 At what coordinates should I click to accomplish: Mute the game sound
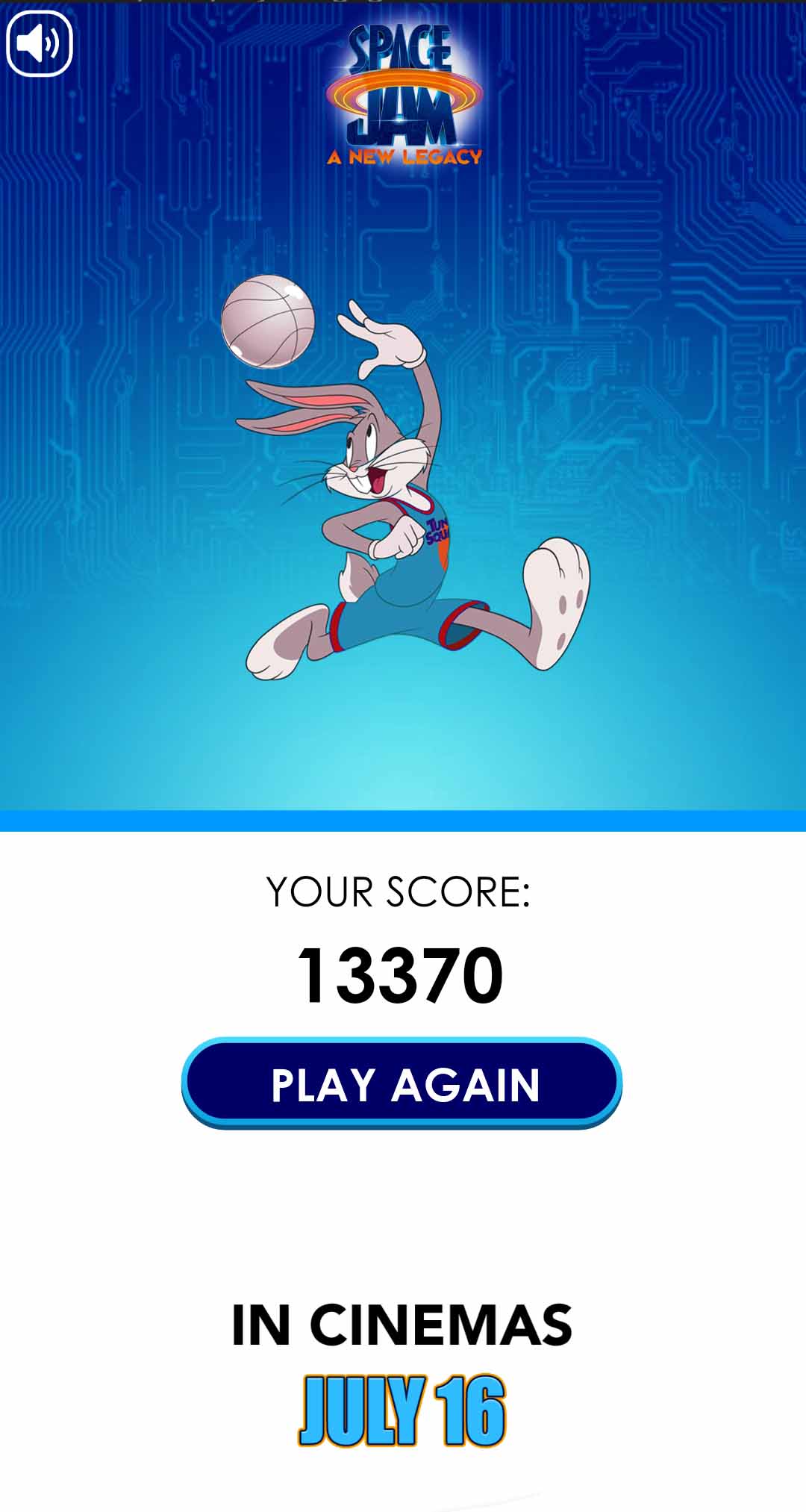pyautogui.click(x=40, y=43)
